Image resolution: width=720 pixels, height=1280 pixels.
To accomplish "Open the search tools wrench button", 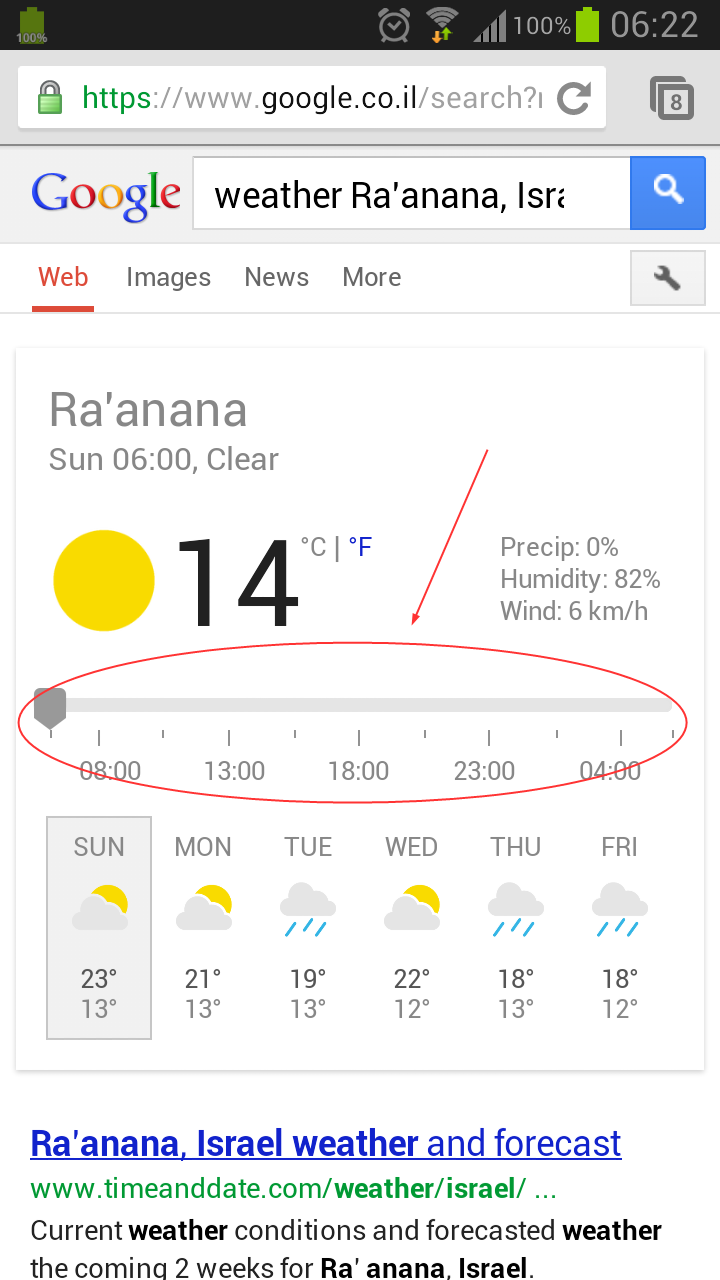I will 667,278.
